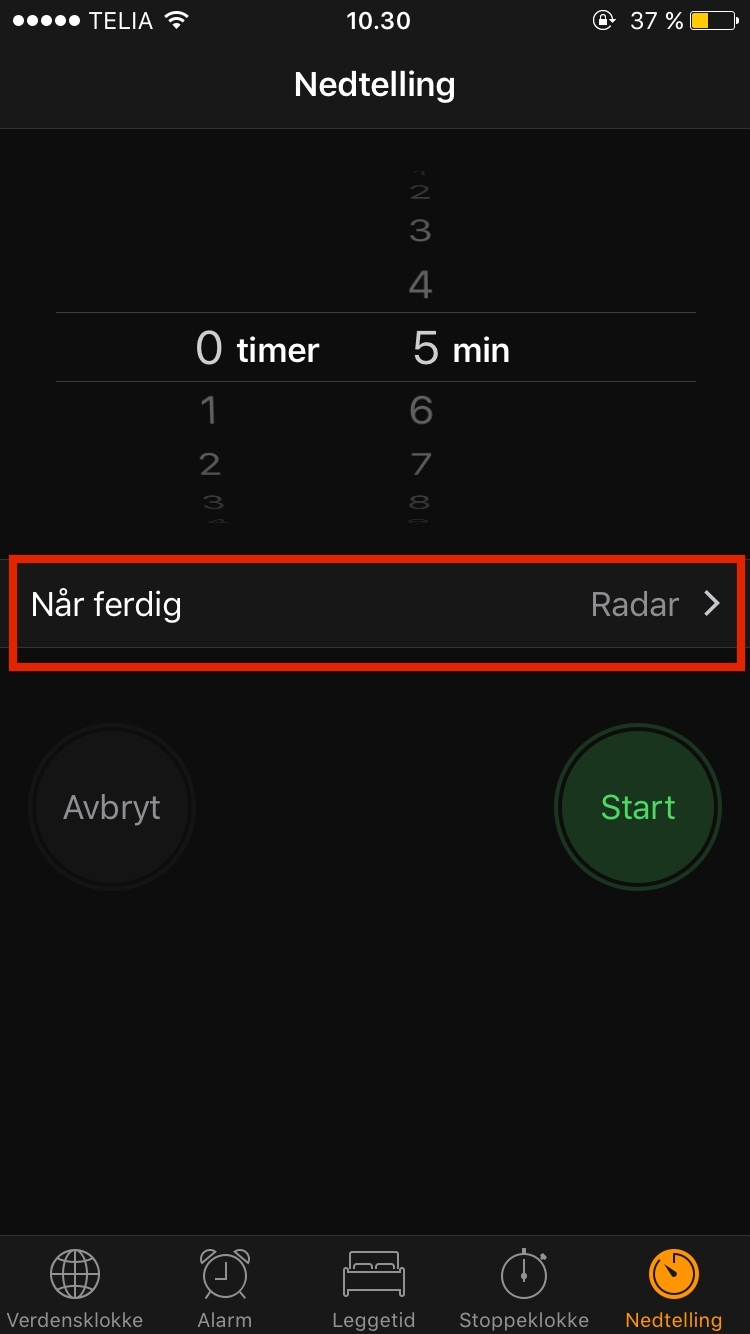Open the Når ferdig sound setting
This screenshot has width=750, height=1334.
coord(375,605)
